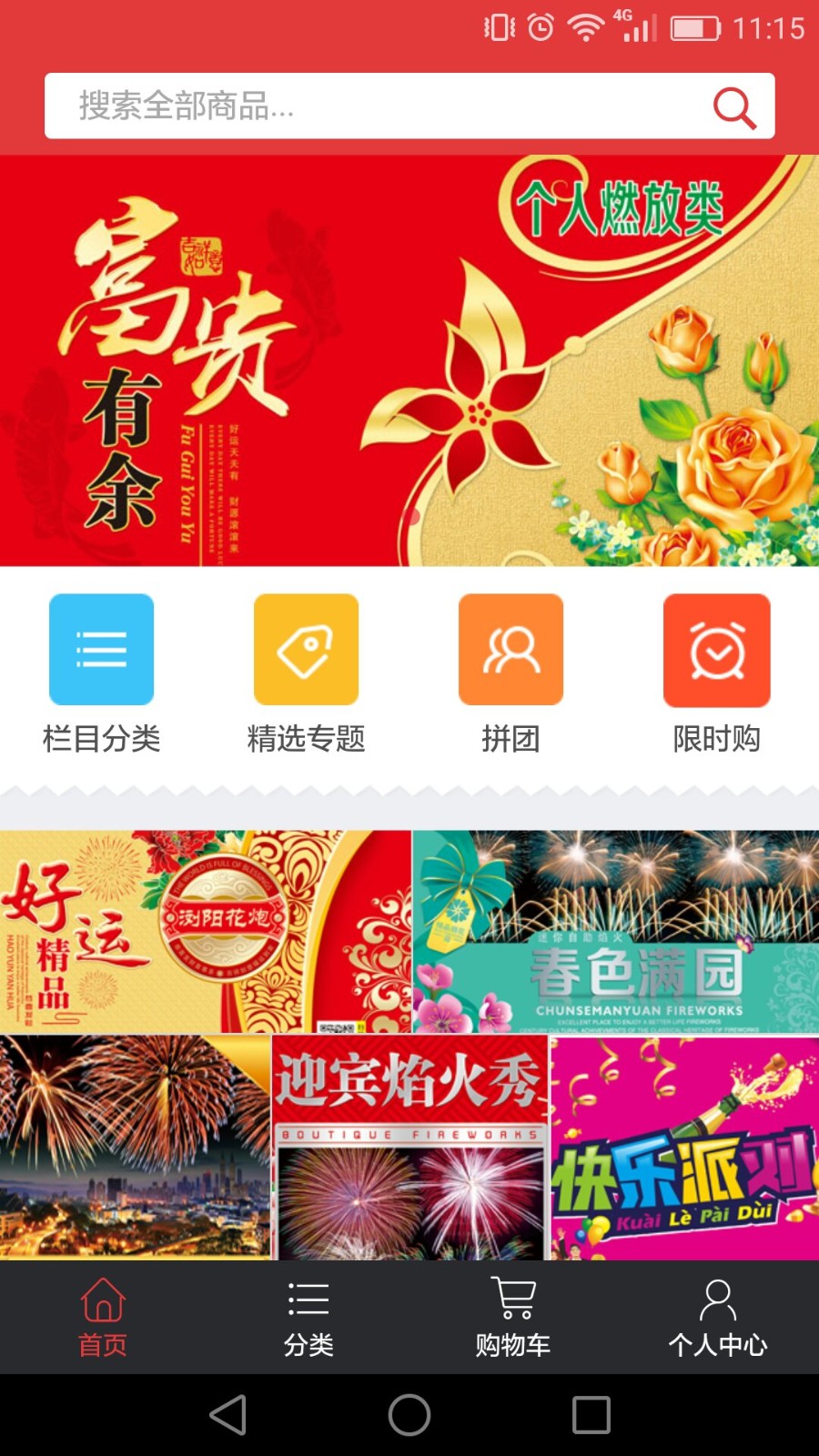This screenshot has width=819, height=1456.
Task: View the 春色满园 fireworks promotion
Action: 616,931
